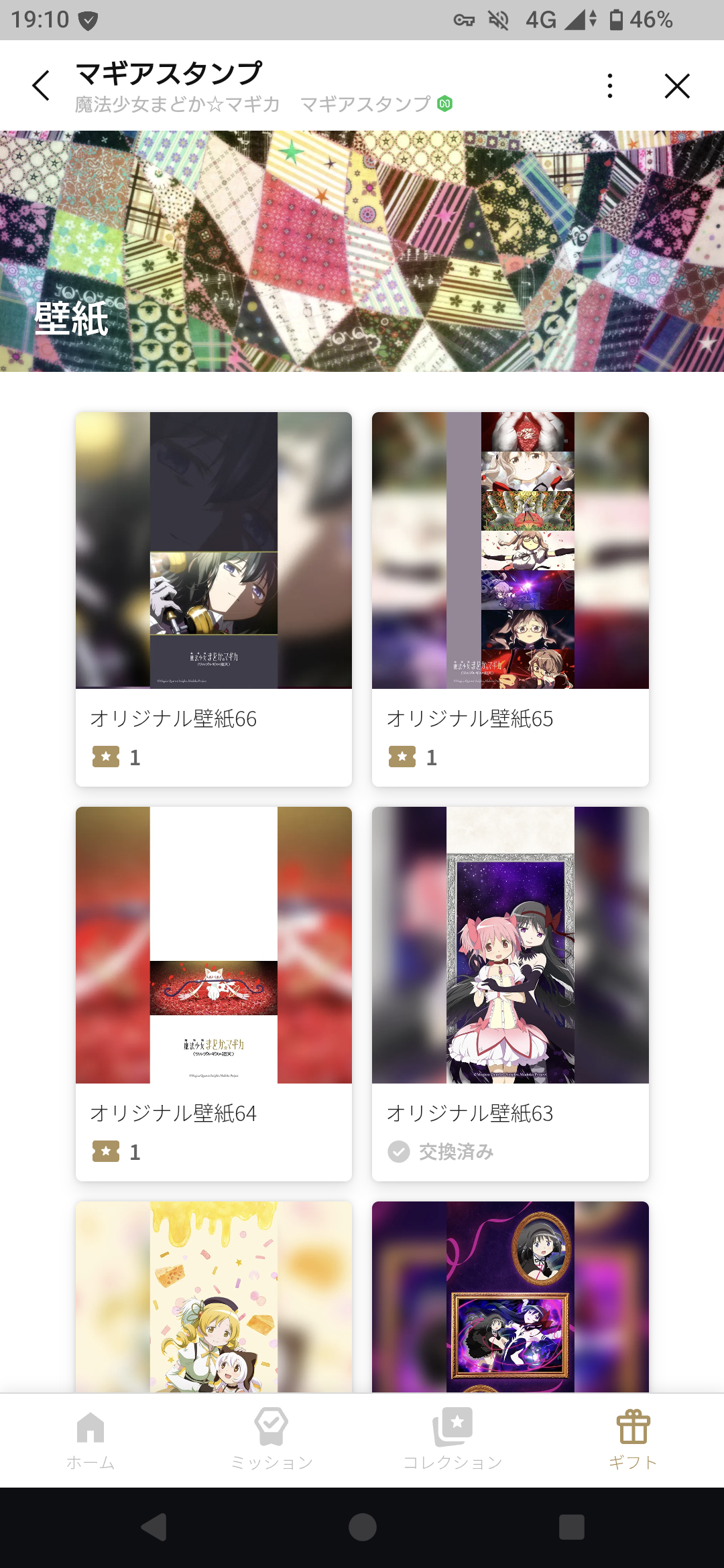Switch to the ミッション tab
The image size is (724, 1568).
[271, 1440]
